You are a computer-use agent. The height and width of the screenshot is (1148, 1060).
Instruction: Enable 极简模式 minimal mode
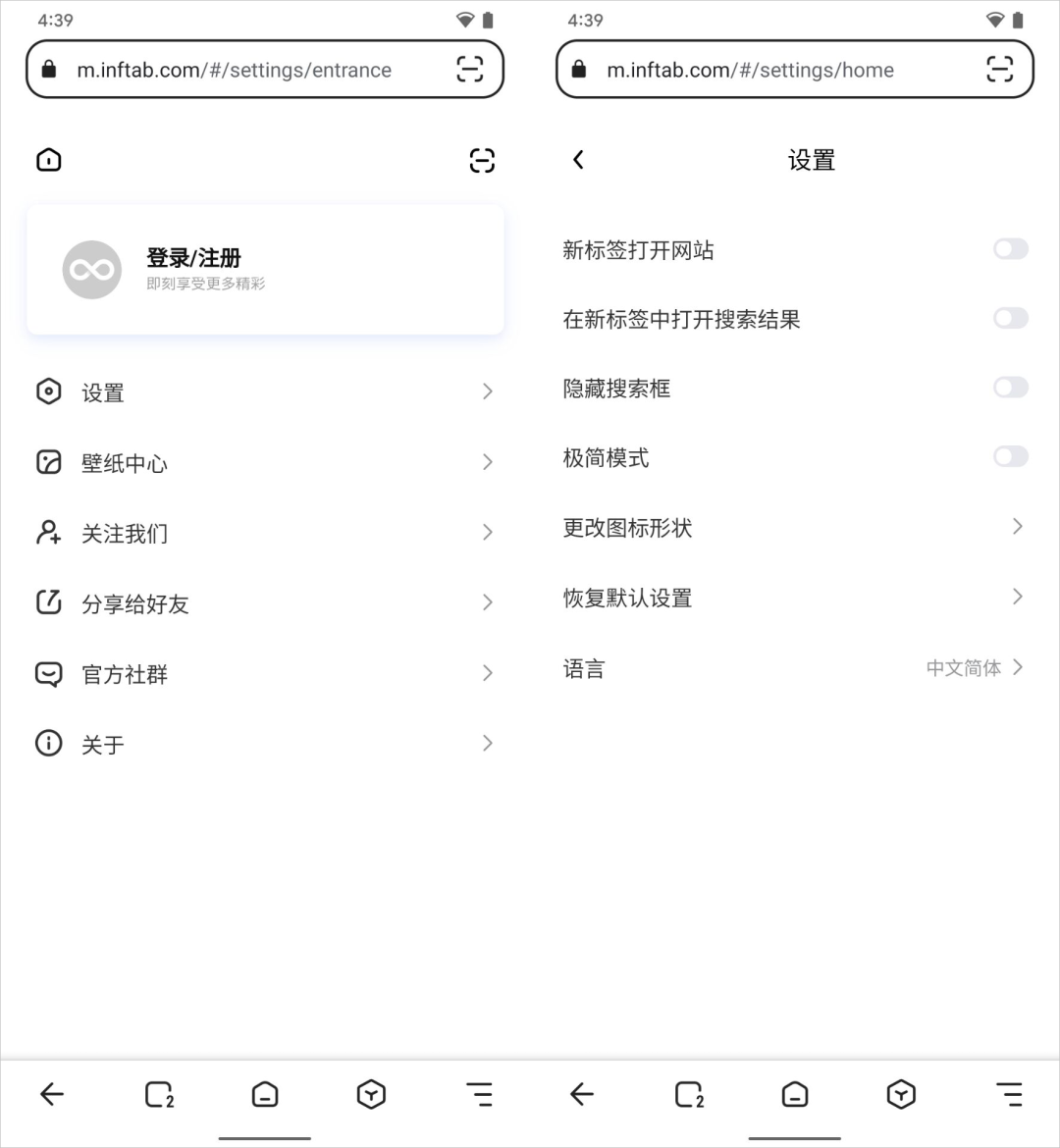click(1010, 456)
